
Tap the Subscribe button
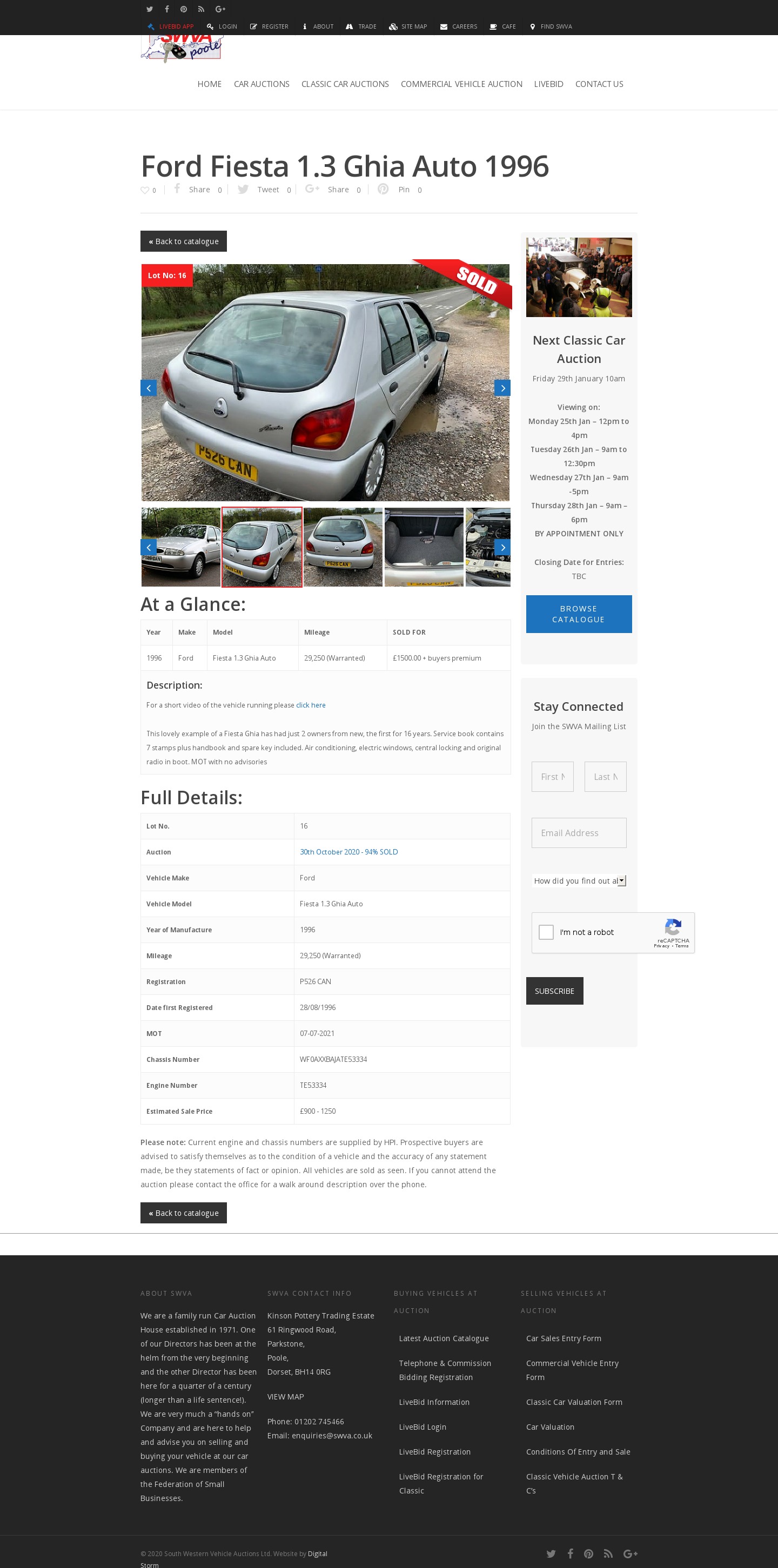(554, 991)
